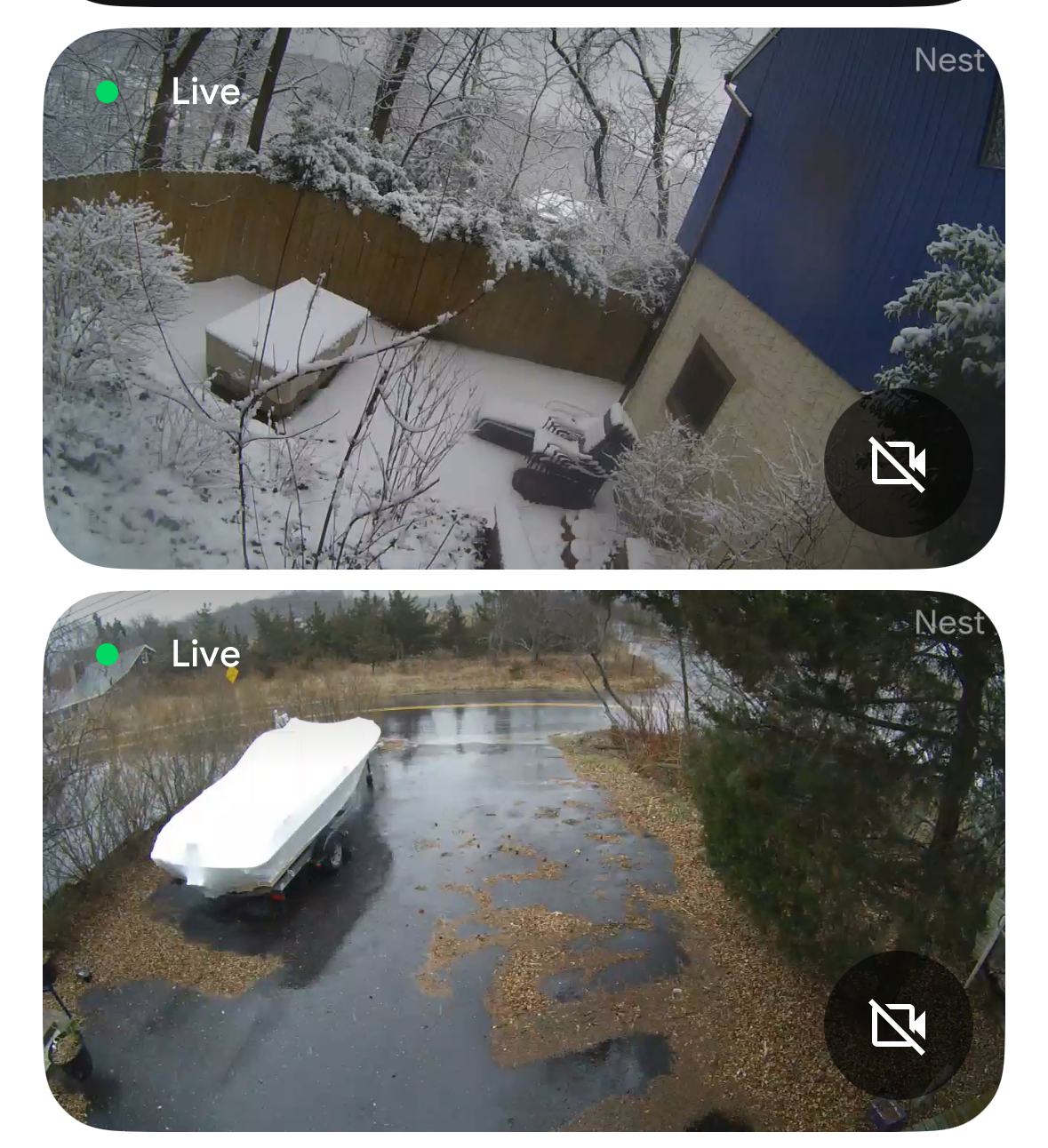Turn off the snowy backyard camera
1048x1148 pixels.
[898, 463]
